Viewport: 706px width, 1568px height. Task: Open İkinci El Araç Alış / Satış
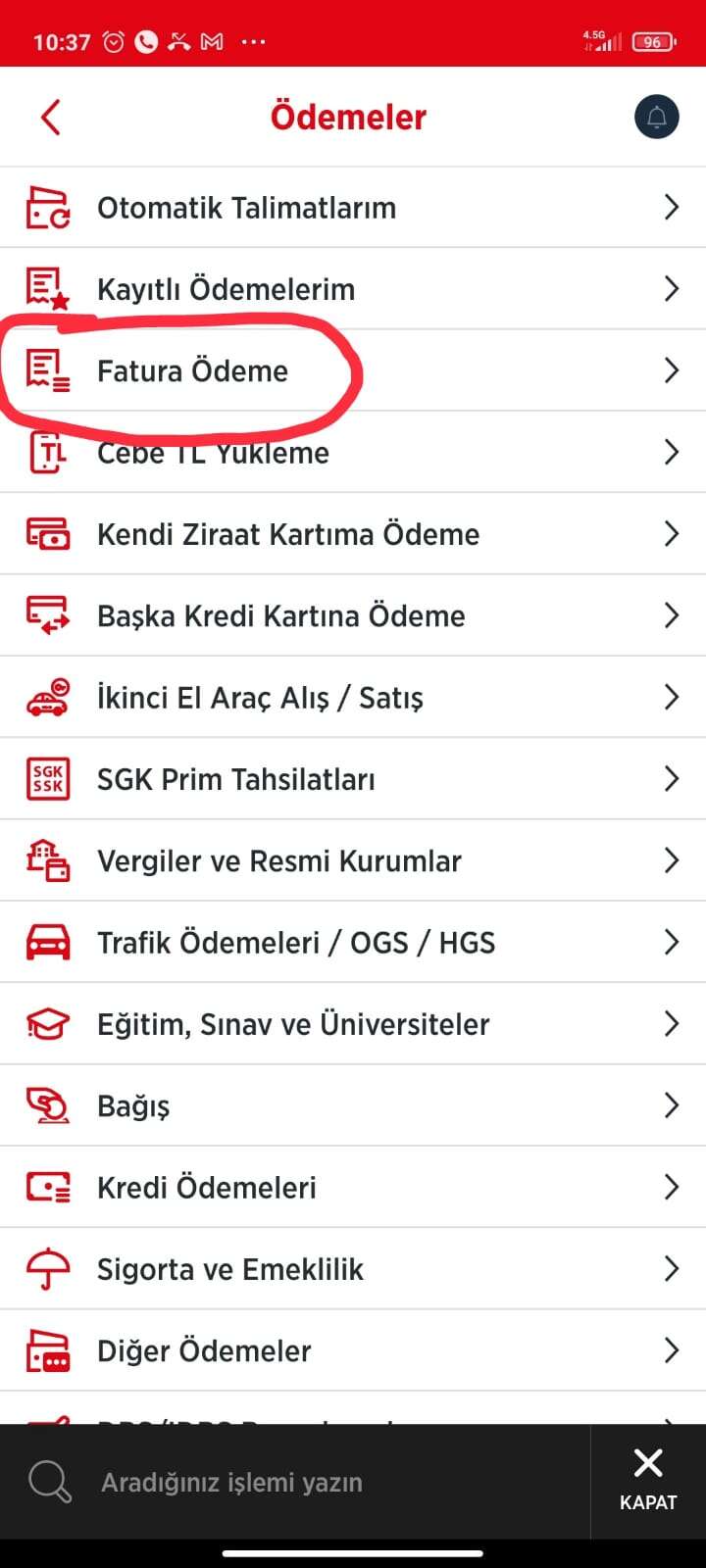(x=353, y=697)
